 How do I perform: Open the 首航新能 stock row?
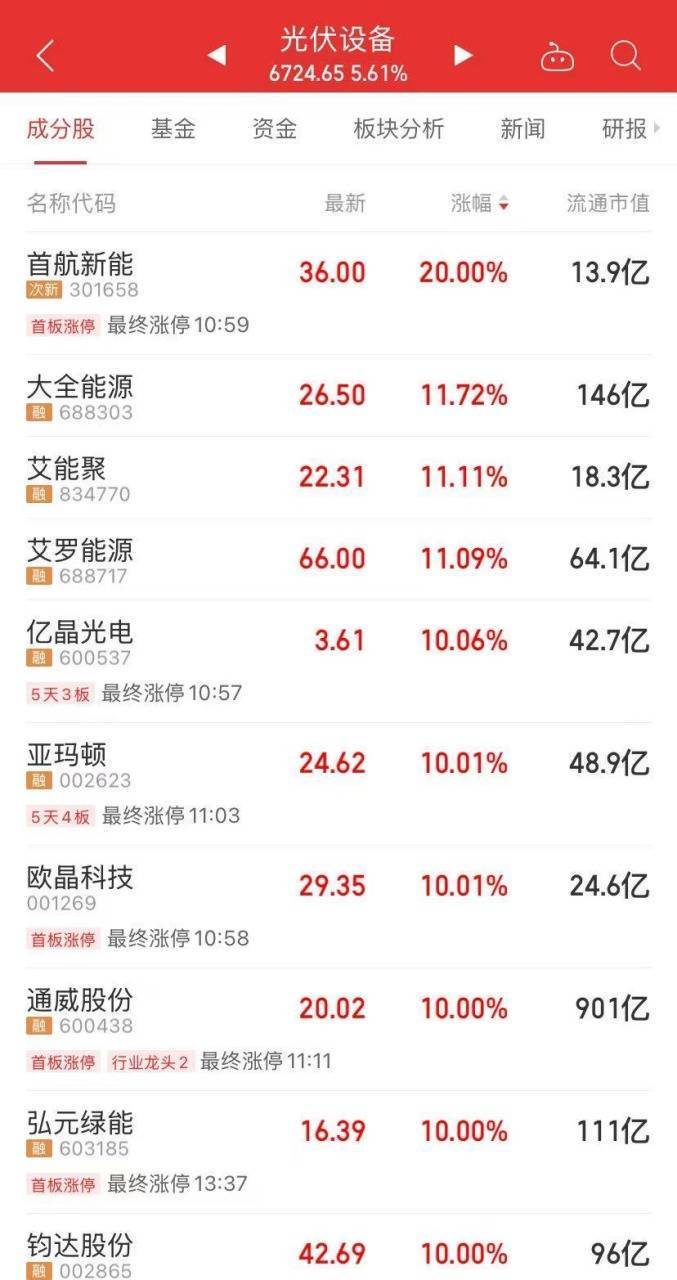point(338,294)
